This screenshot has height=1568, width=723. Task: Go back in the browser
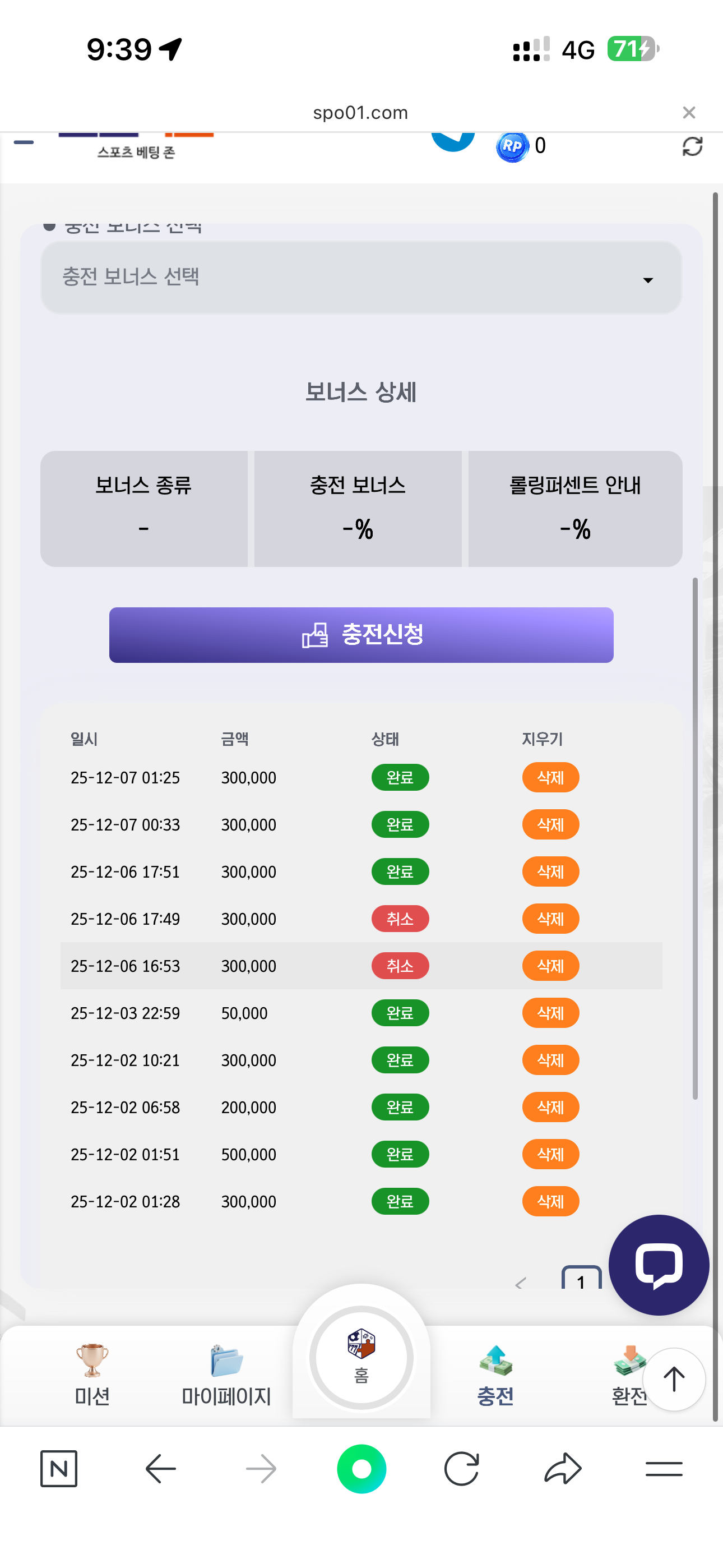tap(161, 1469)
